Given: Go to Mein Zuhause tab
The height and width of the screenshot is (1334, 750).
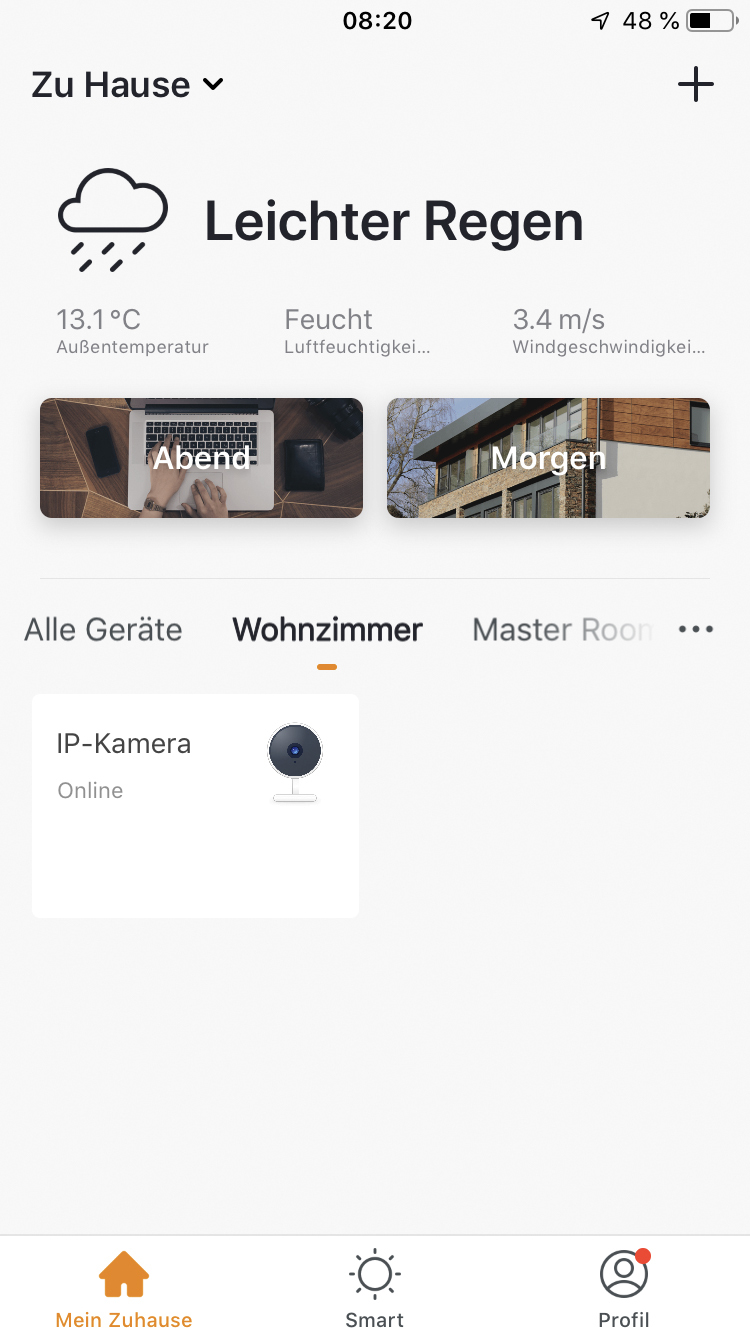Looking at the screenshot, I should coord(124,1289).
